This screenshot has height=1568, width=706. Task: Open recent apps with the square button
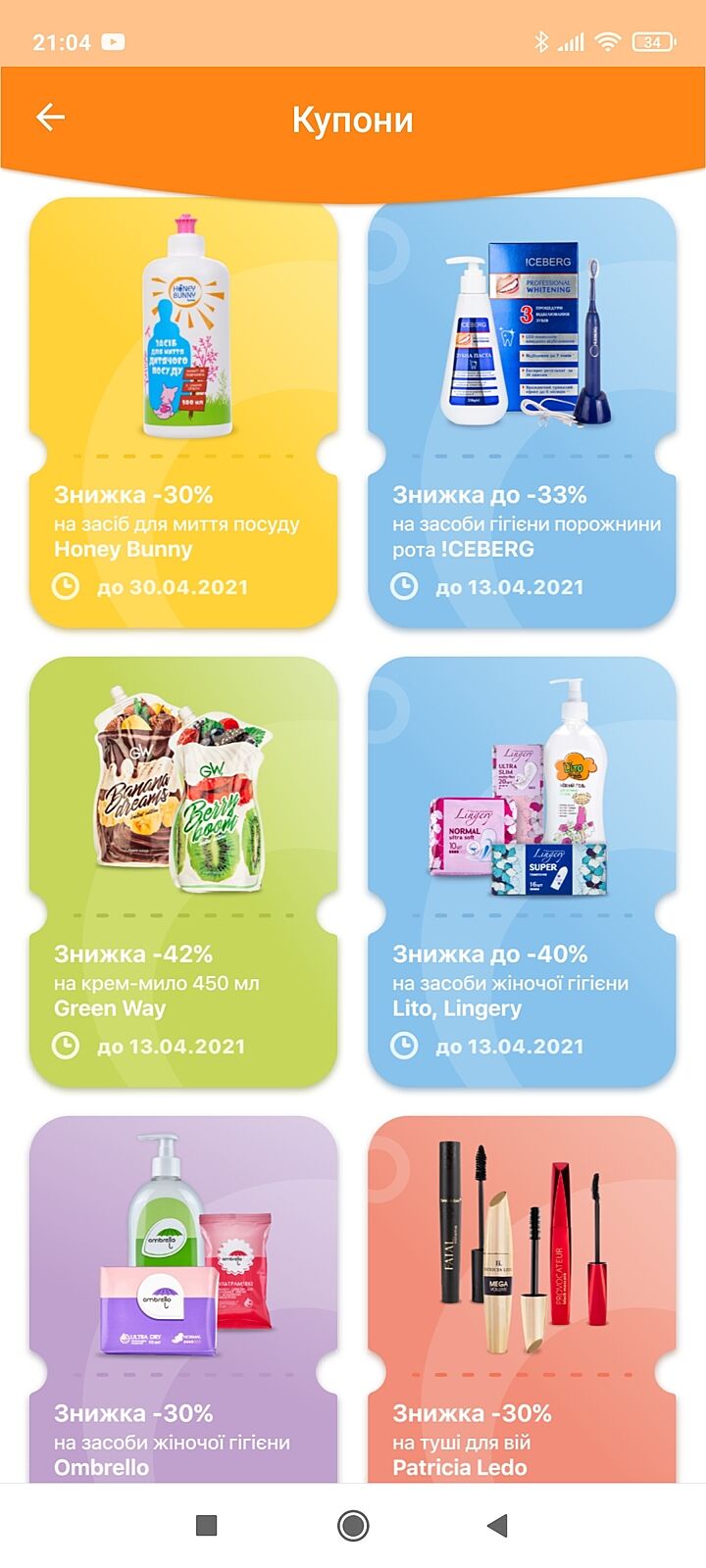click(206, 1525)
